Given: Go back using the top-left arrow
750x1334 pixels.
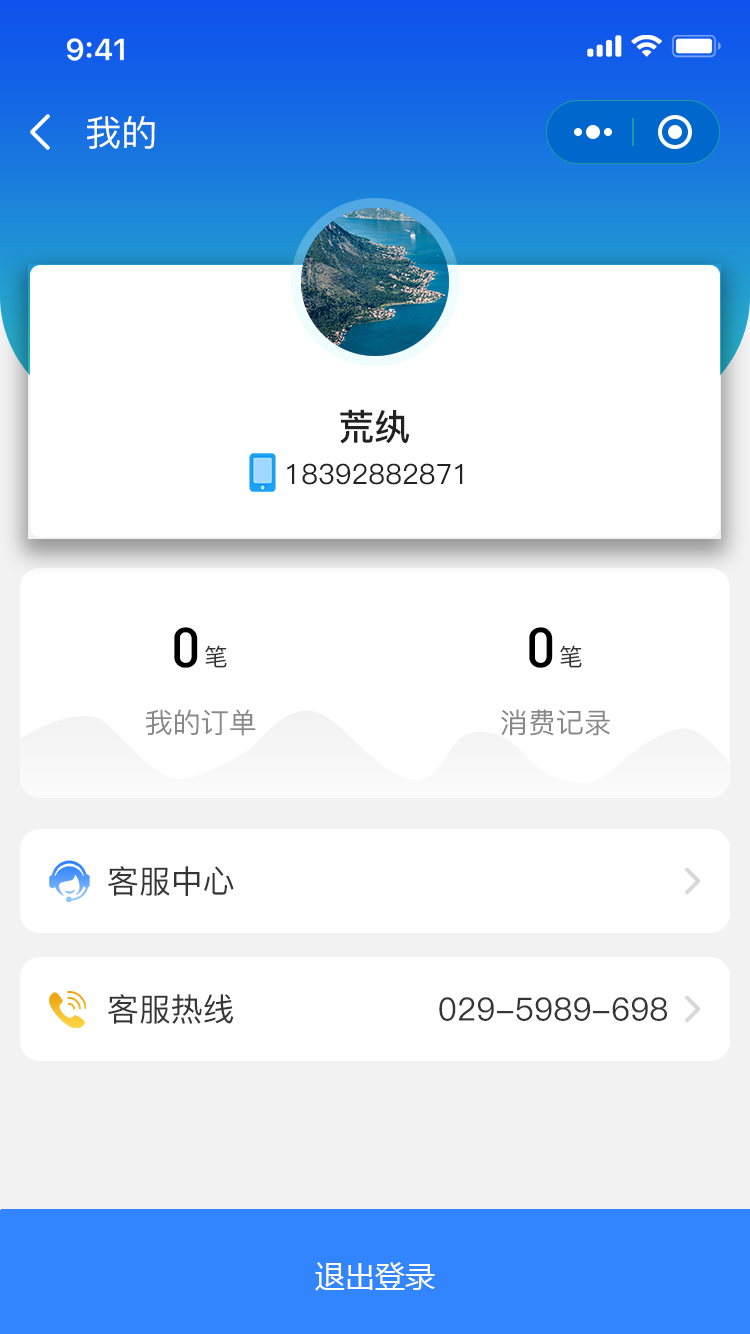Looking at the screenshot, I should click(x=40, y=132).
